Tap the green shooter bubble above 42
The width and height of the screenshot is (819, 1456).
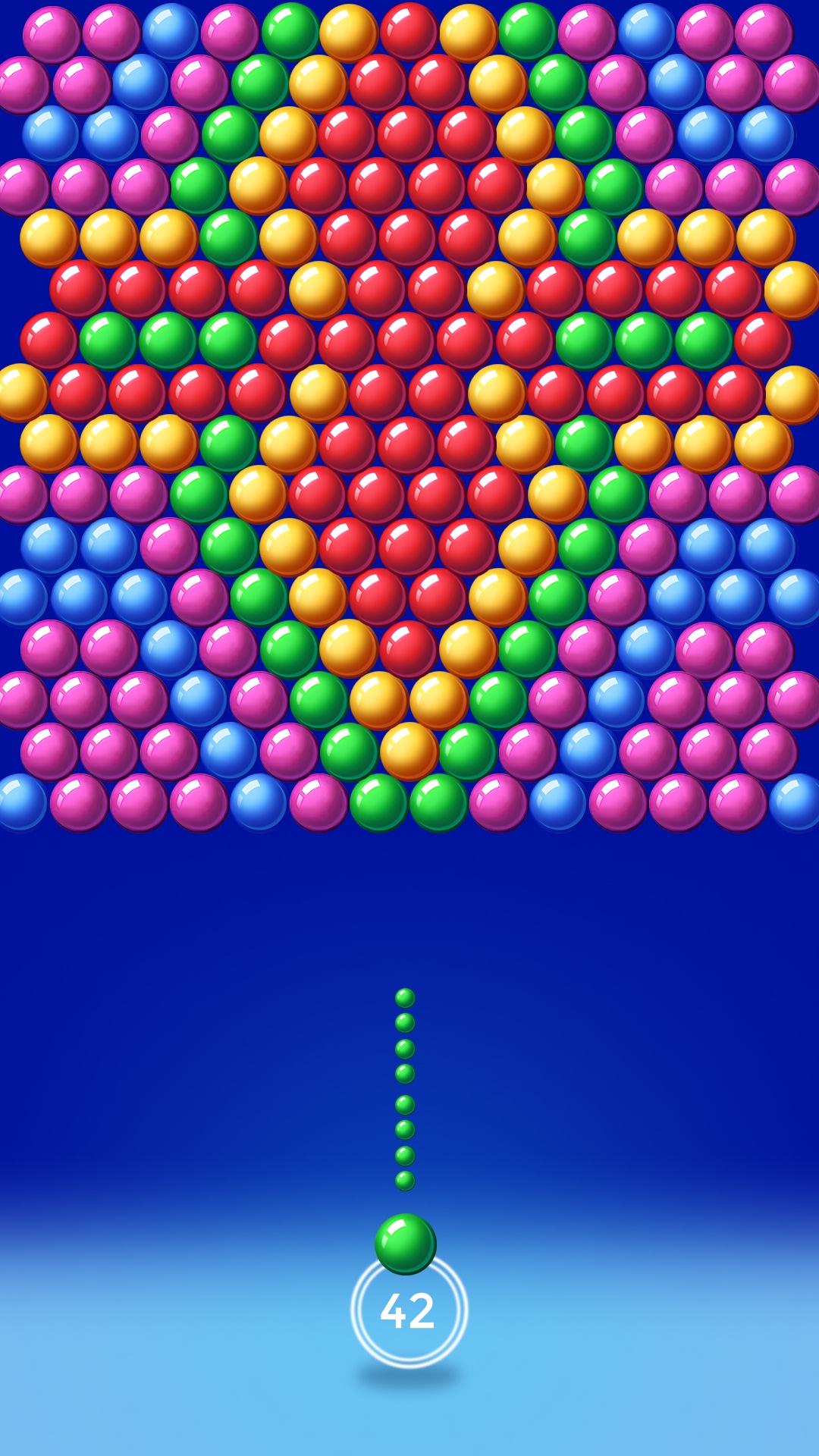(x=405, y=1244)
